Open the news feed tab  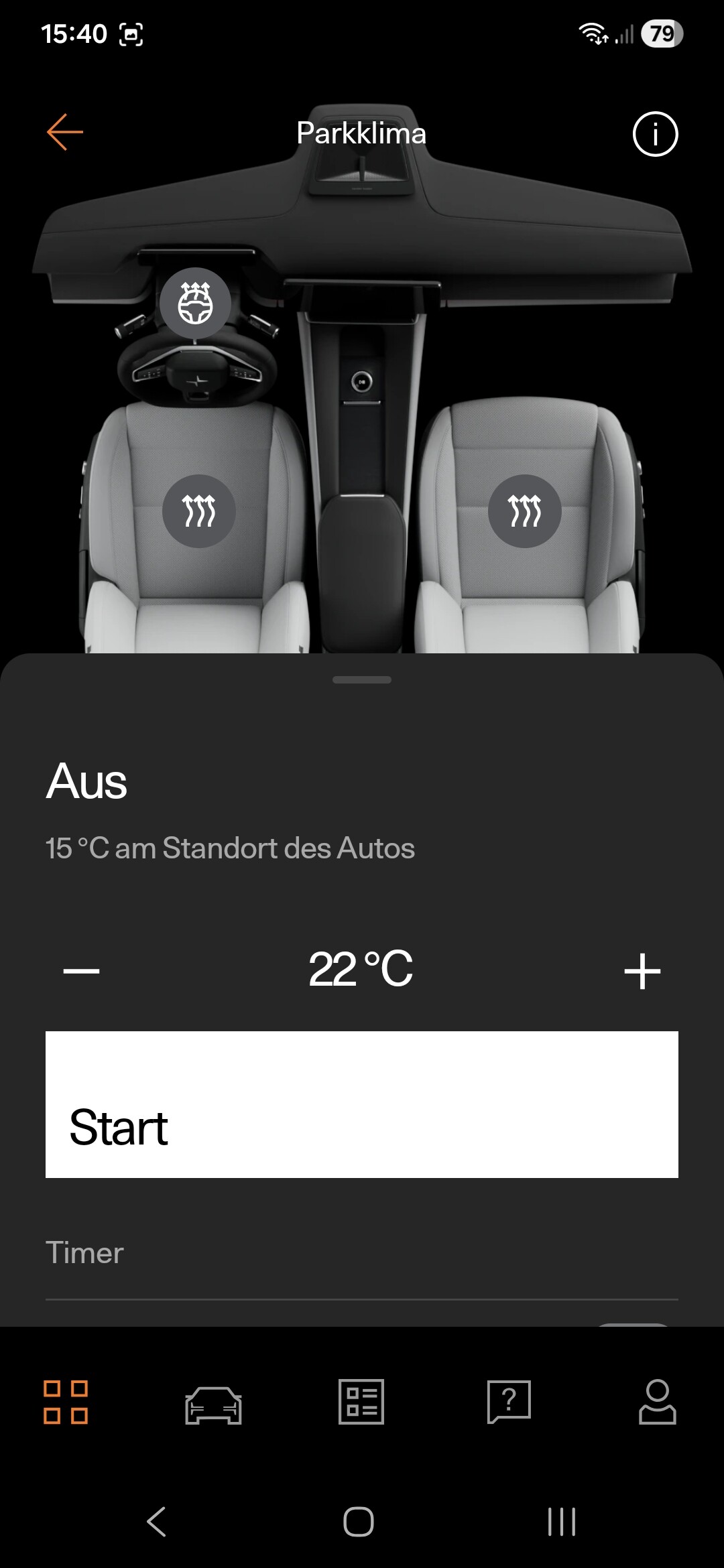tap(361, 1402)
